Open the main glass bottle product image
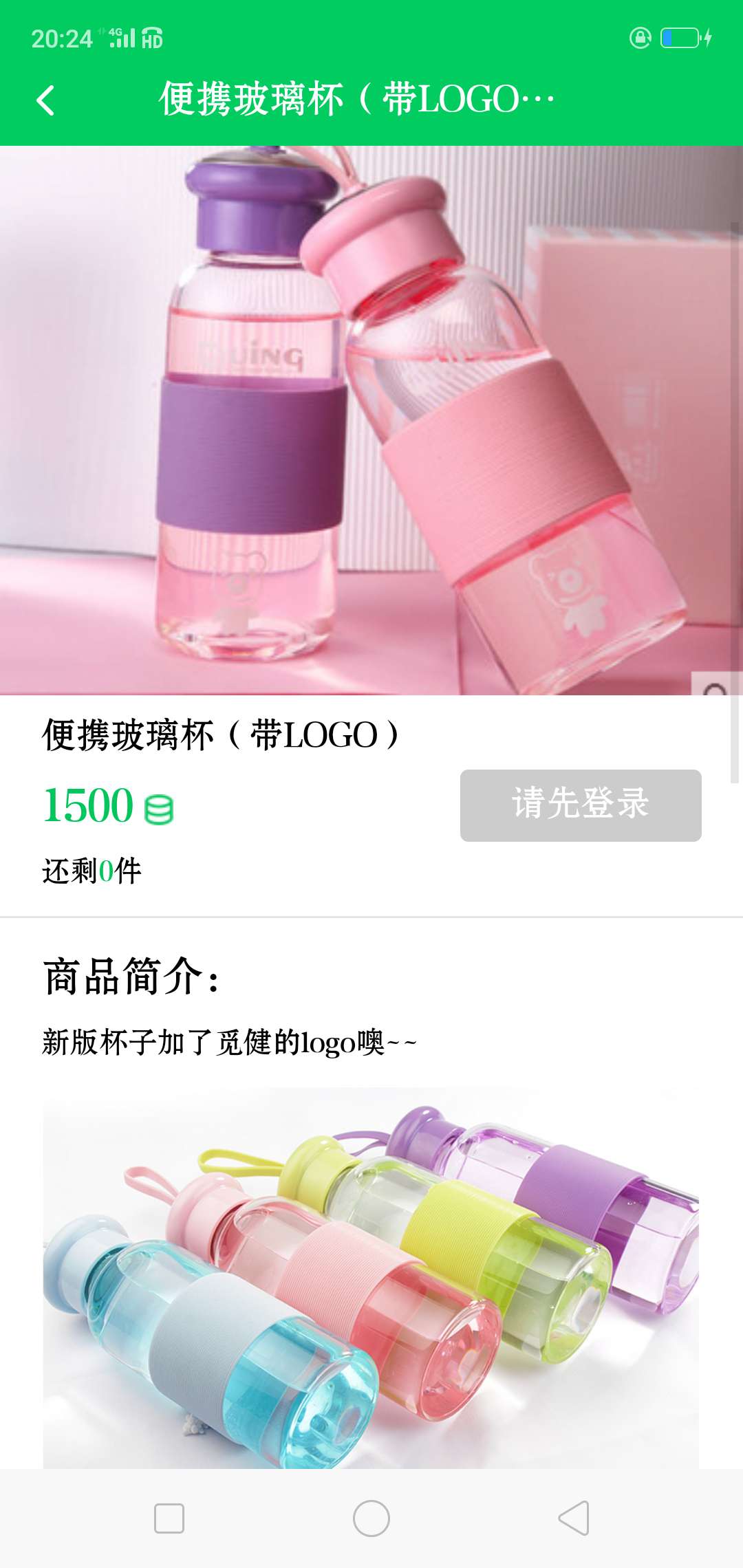Image resolution: width=743 pixels, height=1568 pixels. (371, 420)
